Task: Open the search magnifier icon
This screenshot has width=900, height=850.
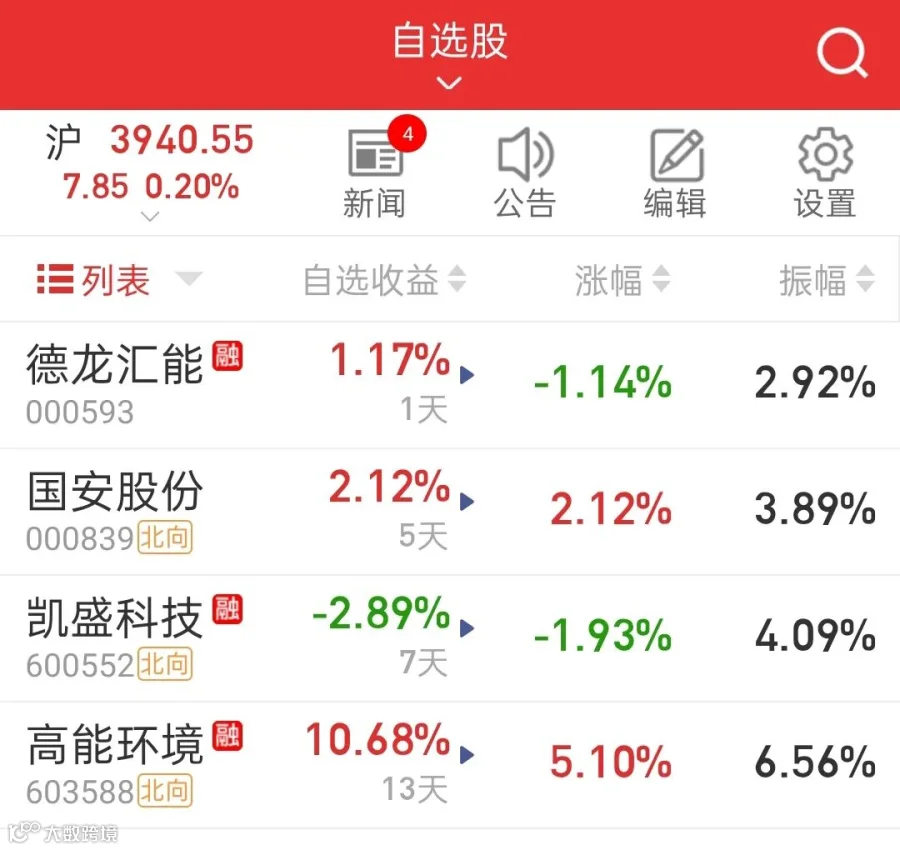Action: 842,53
